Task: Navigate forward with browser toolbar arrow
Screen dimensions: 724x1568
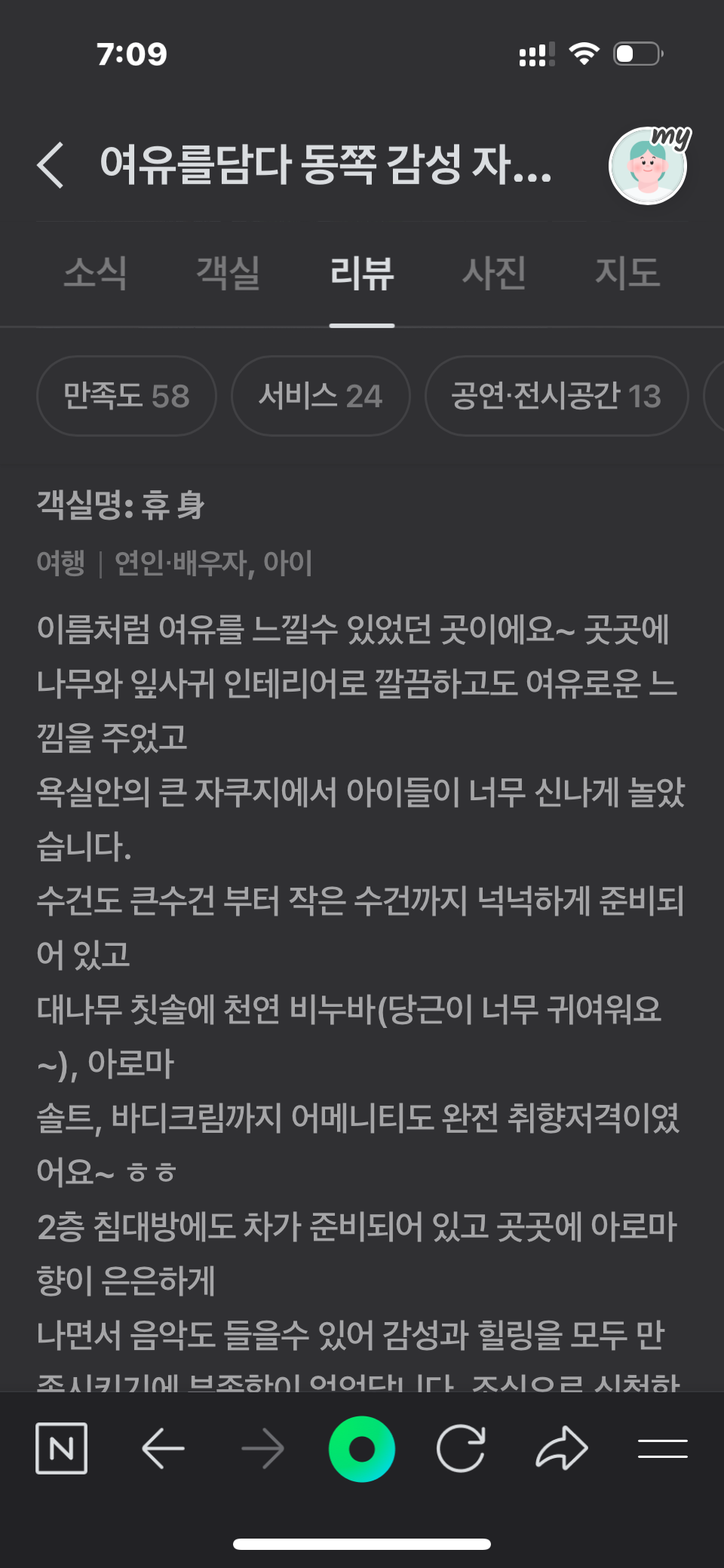Action: coord(262,1448)
